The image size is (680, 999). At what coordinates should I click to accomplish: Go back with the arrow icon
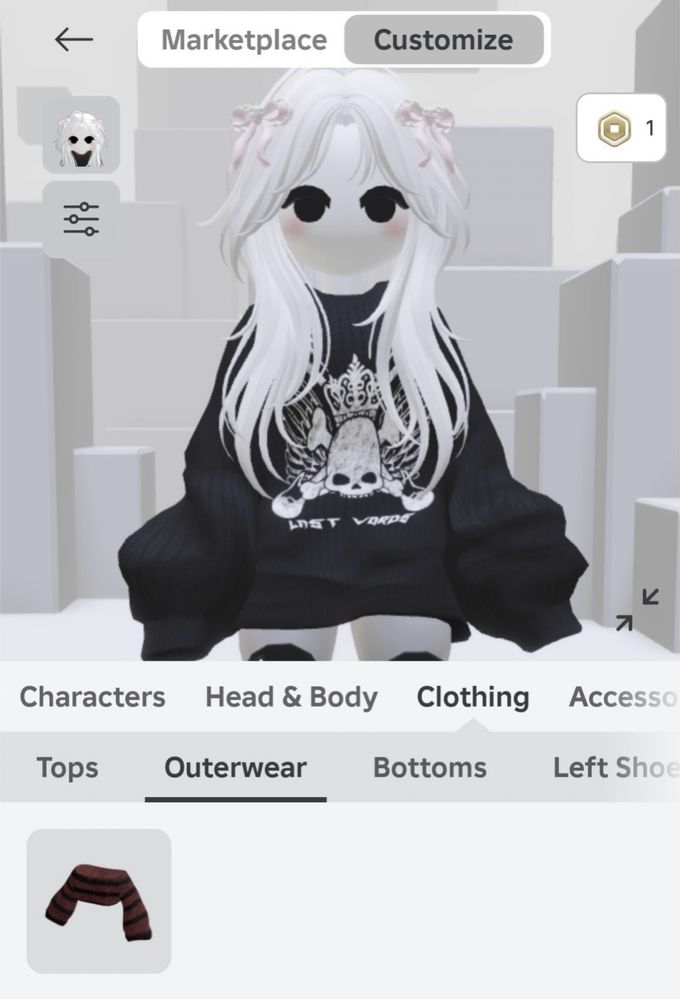pyautogui.click(x=73, y=40)
